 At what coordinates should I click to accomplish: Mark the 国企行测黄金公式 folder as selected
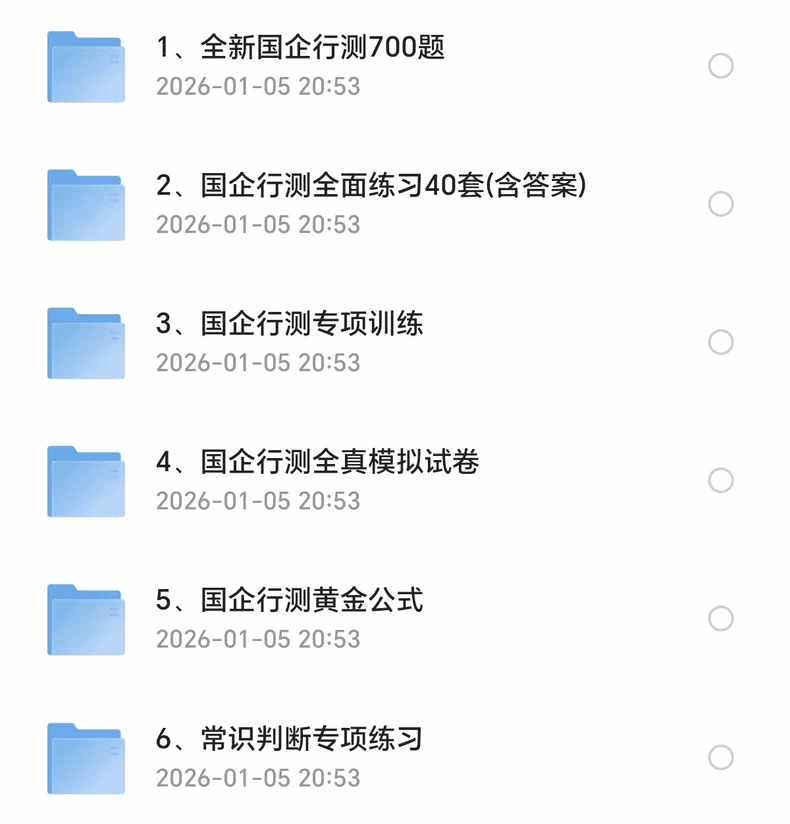[x=720, y=619]
